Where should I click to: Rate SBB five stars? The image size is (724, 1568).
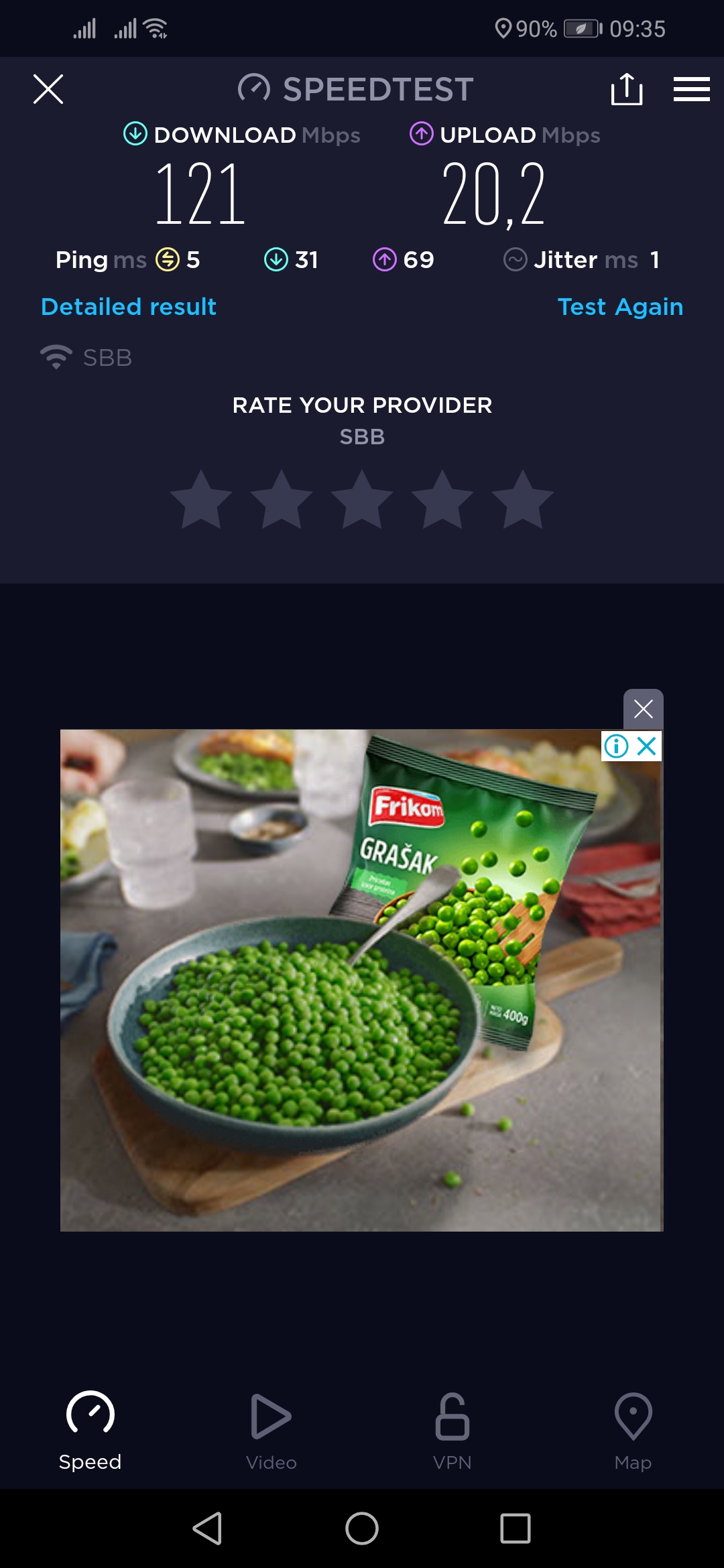[522, 500]
